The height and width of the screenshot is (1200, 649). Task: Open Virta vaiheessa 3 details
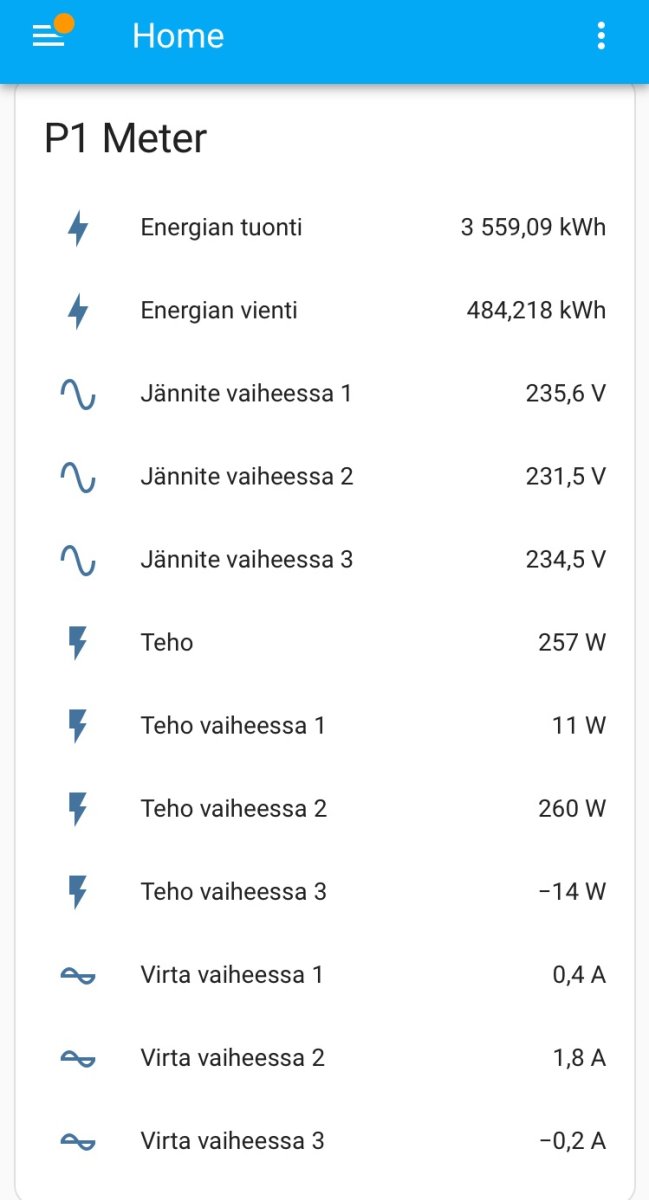click(x=233, y=1141)
